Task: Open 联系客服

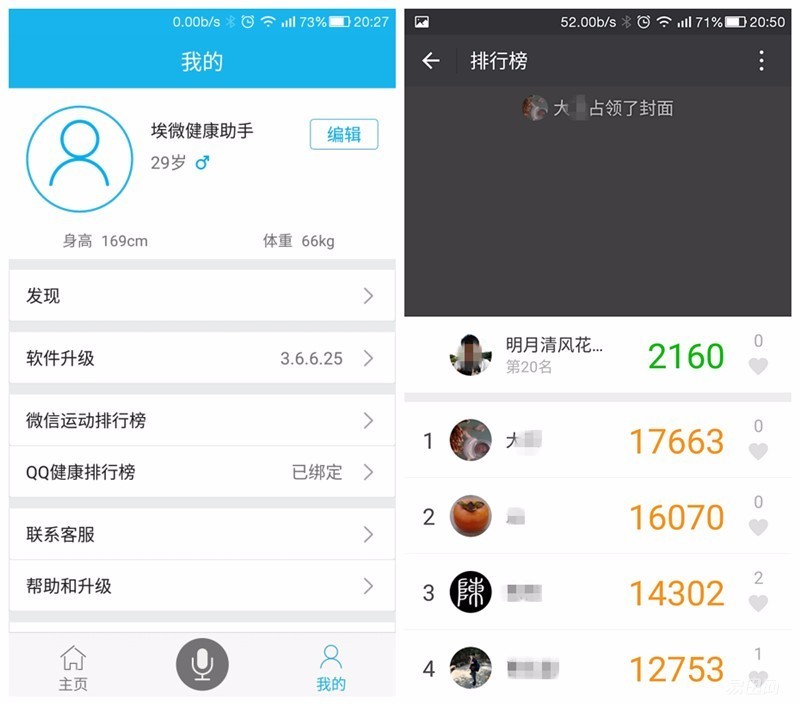Action: click(201, 534)
